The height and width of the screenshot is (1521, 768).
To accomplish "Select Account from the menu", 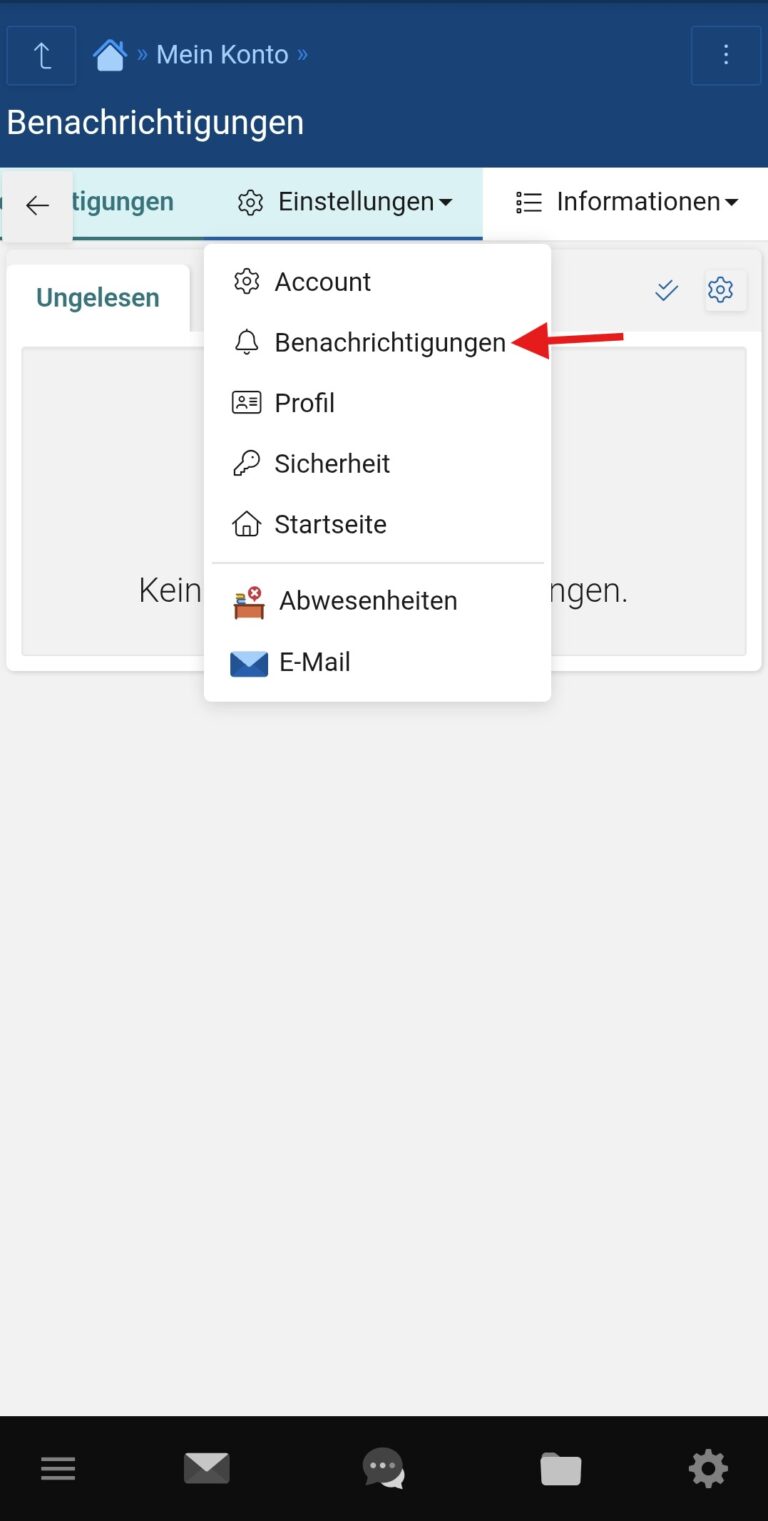I will [322, 282].
